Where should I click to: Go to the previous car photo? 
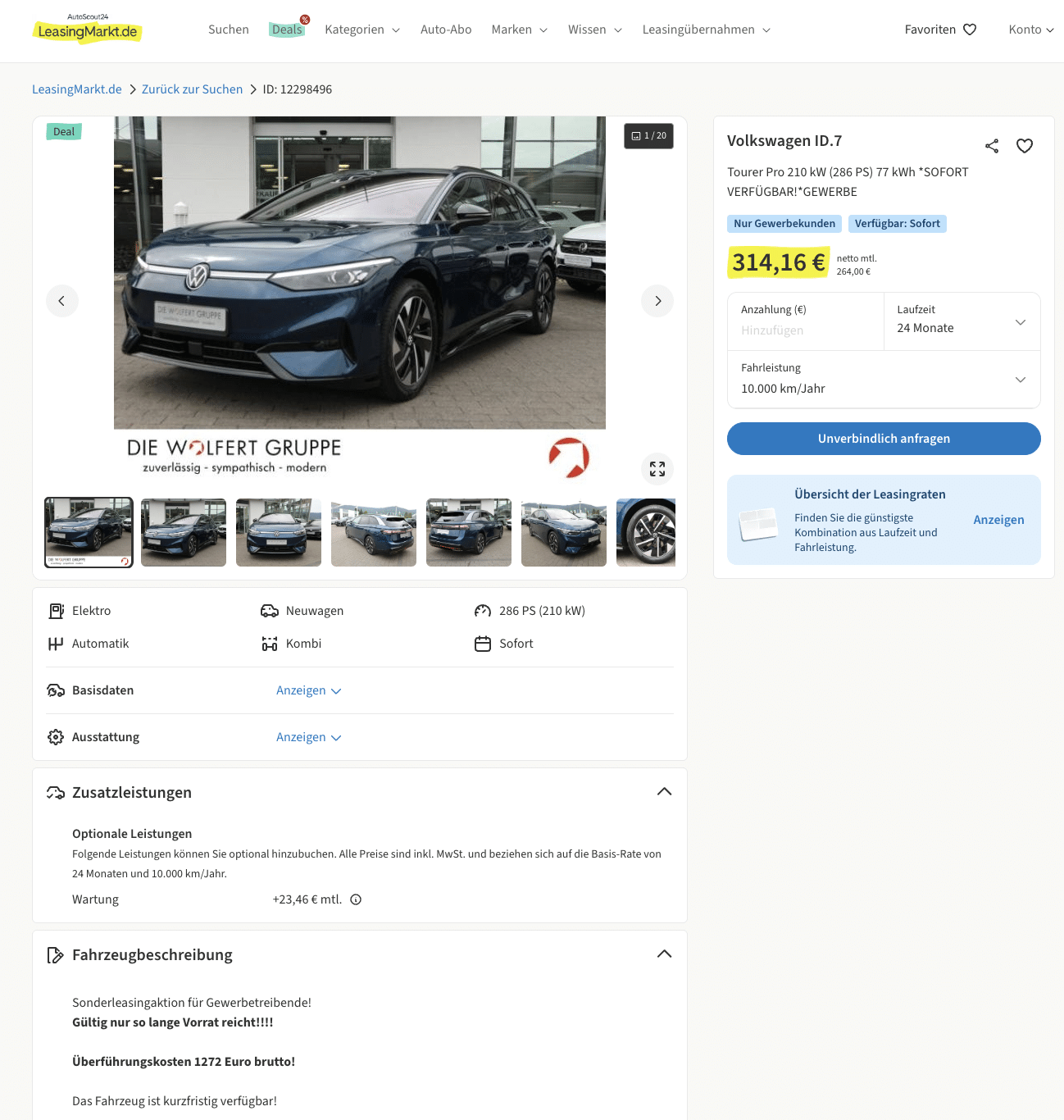click(62, 301)
